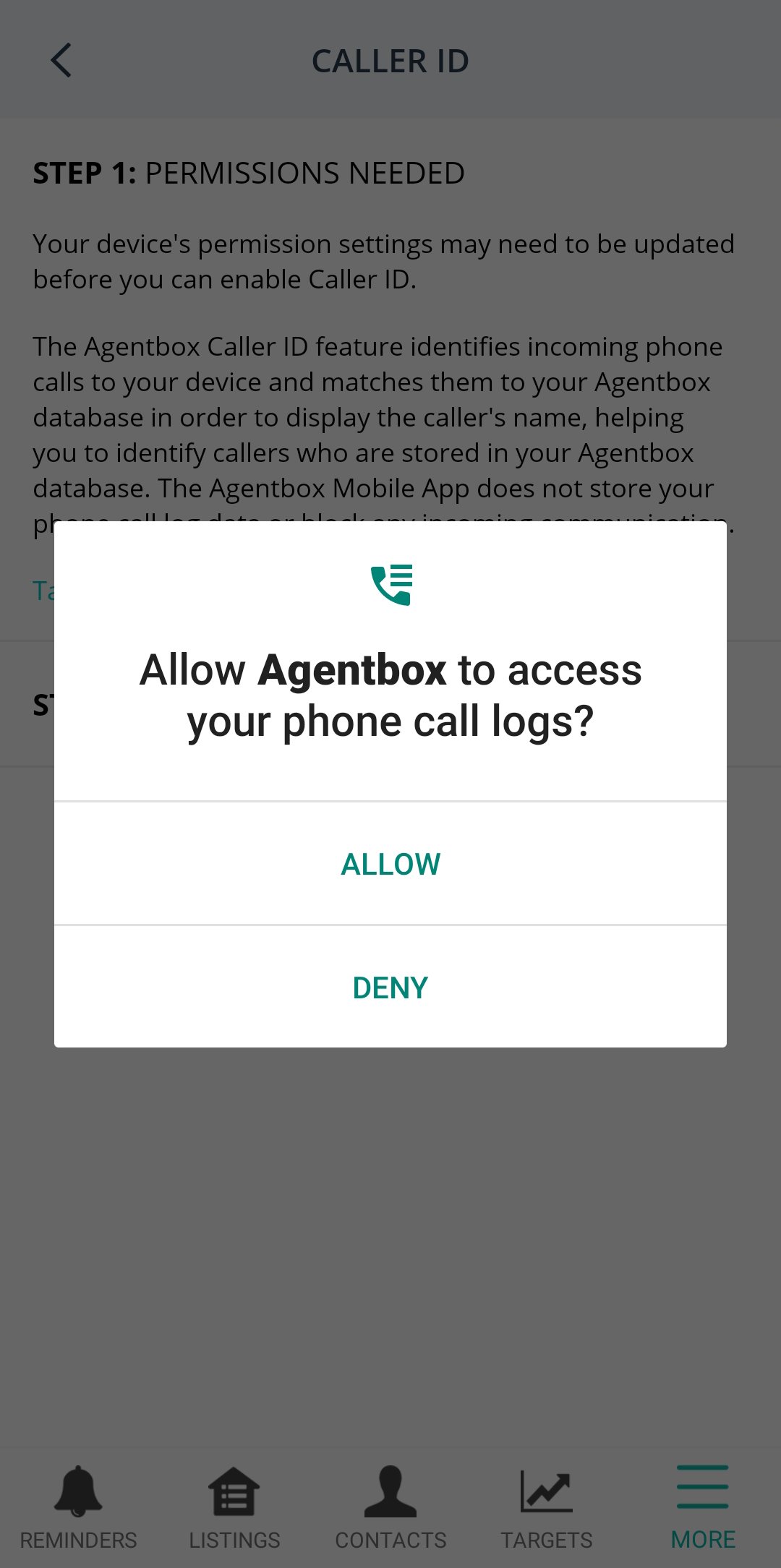Go back from Caller ID screen

click(61, 60)
